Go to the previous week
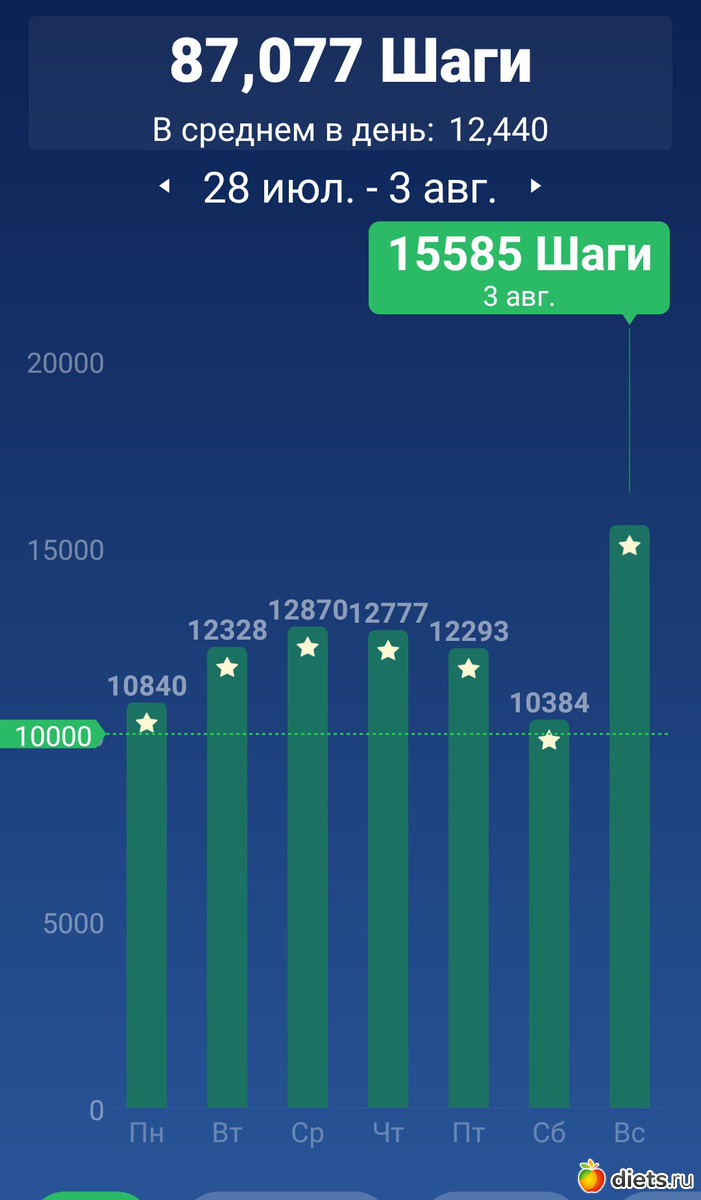 point(165,186)
